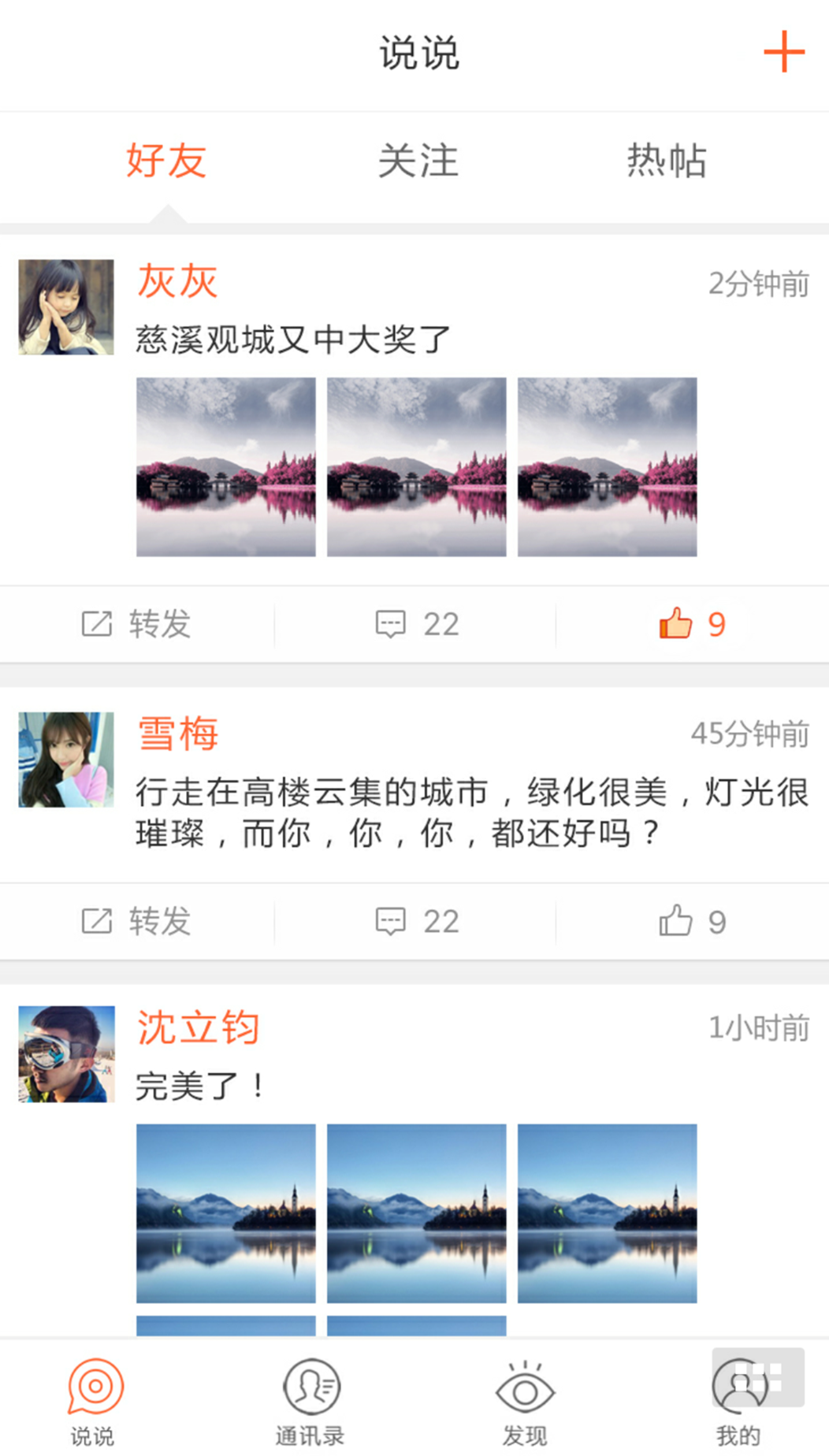
Task: Tap the 说说 bottom tab
Action: [x=94, y=1402]
